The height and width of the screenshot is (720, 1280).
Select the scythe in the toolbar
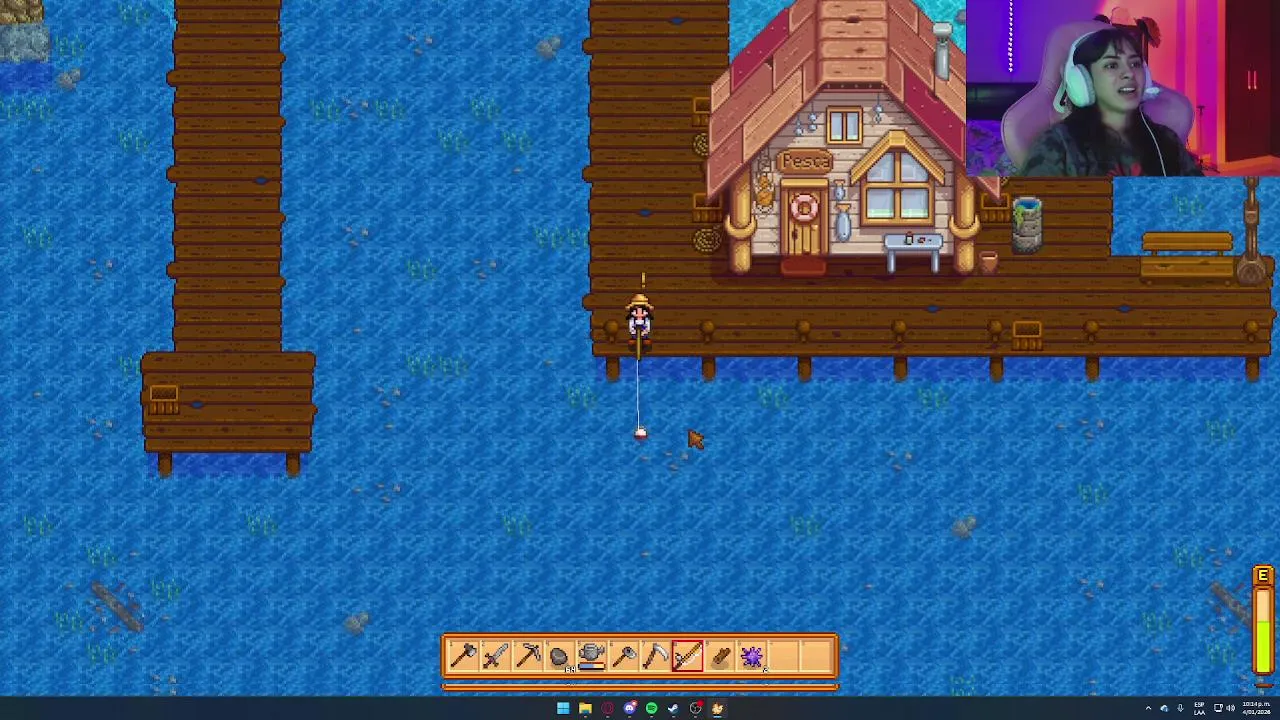[x=655, y=656]
